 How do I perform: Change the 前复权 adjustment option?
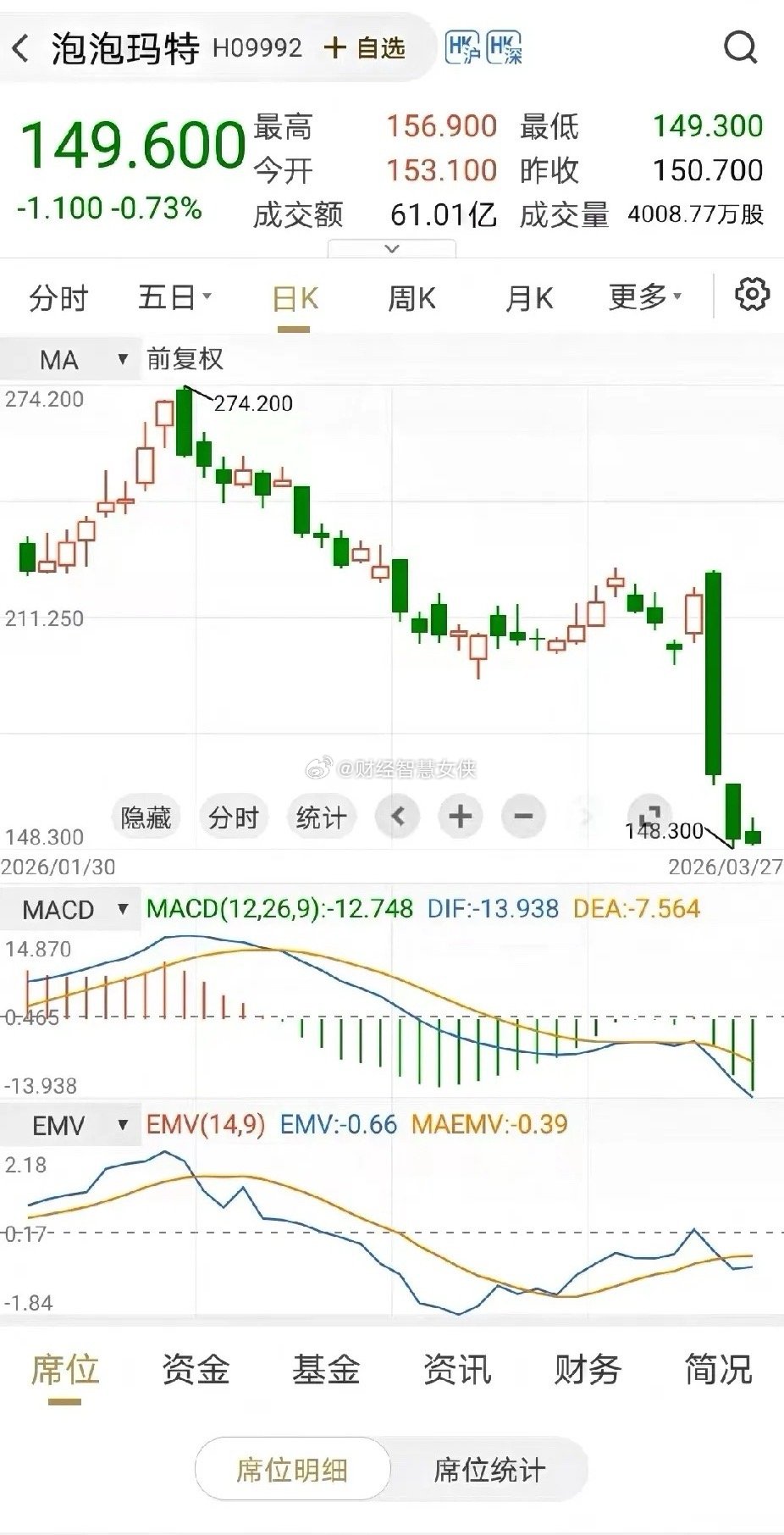[185, 359]
